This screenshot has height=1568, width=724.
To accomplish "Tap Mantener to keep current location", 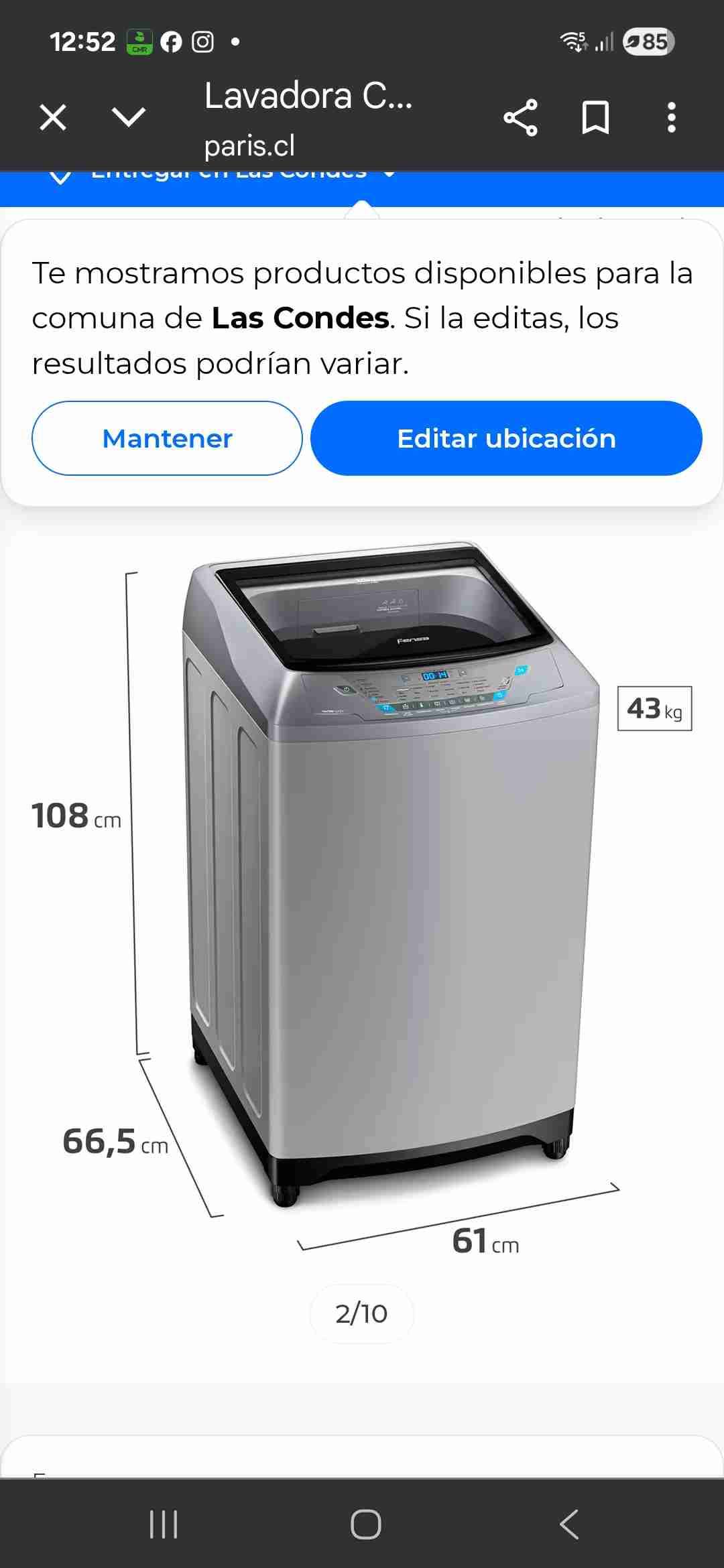I will pos(166,438).
